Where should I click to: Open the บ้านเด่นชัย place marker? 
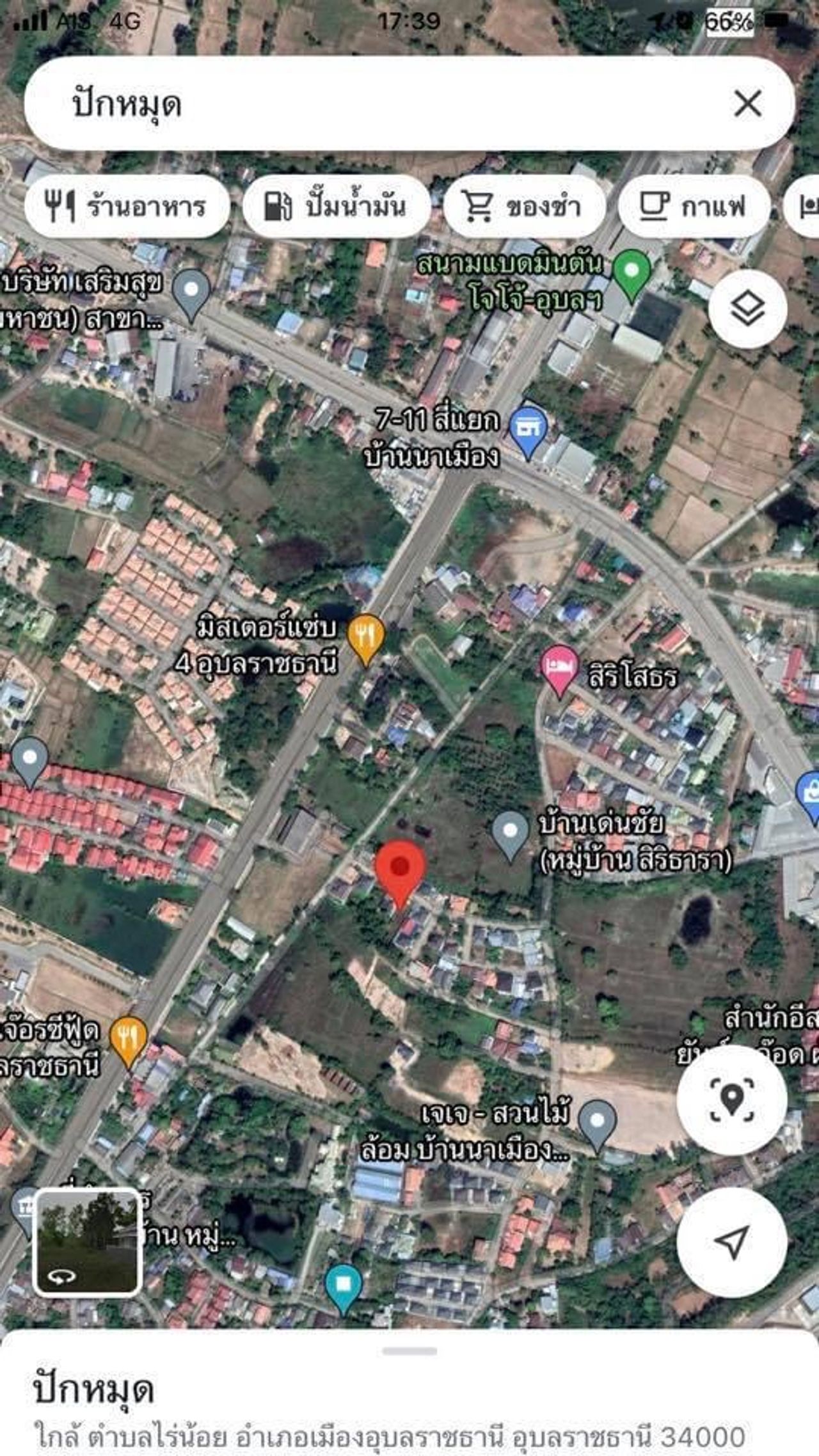(x=510, y=833)
